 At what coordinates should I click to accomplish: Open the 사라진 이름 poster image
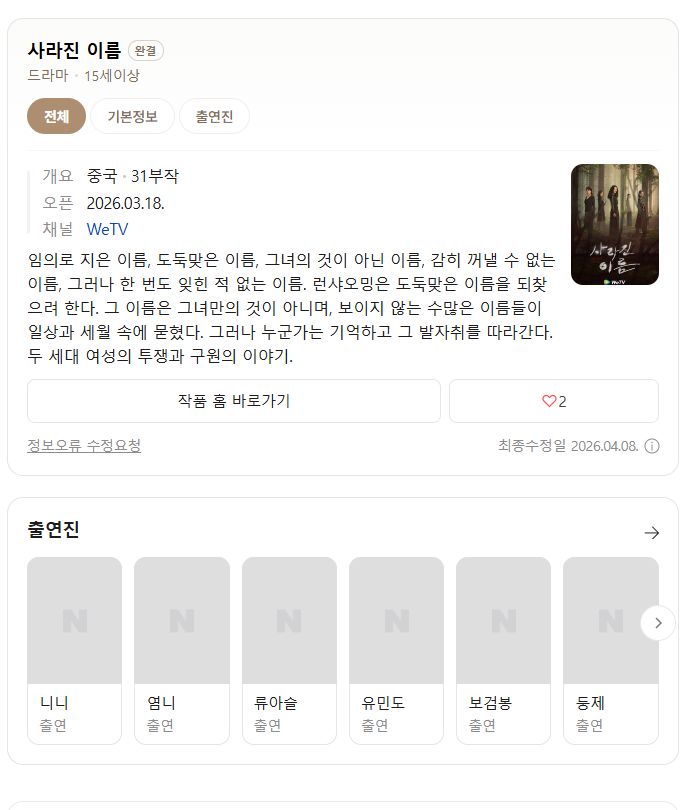[x=614, y=225]
